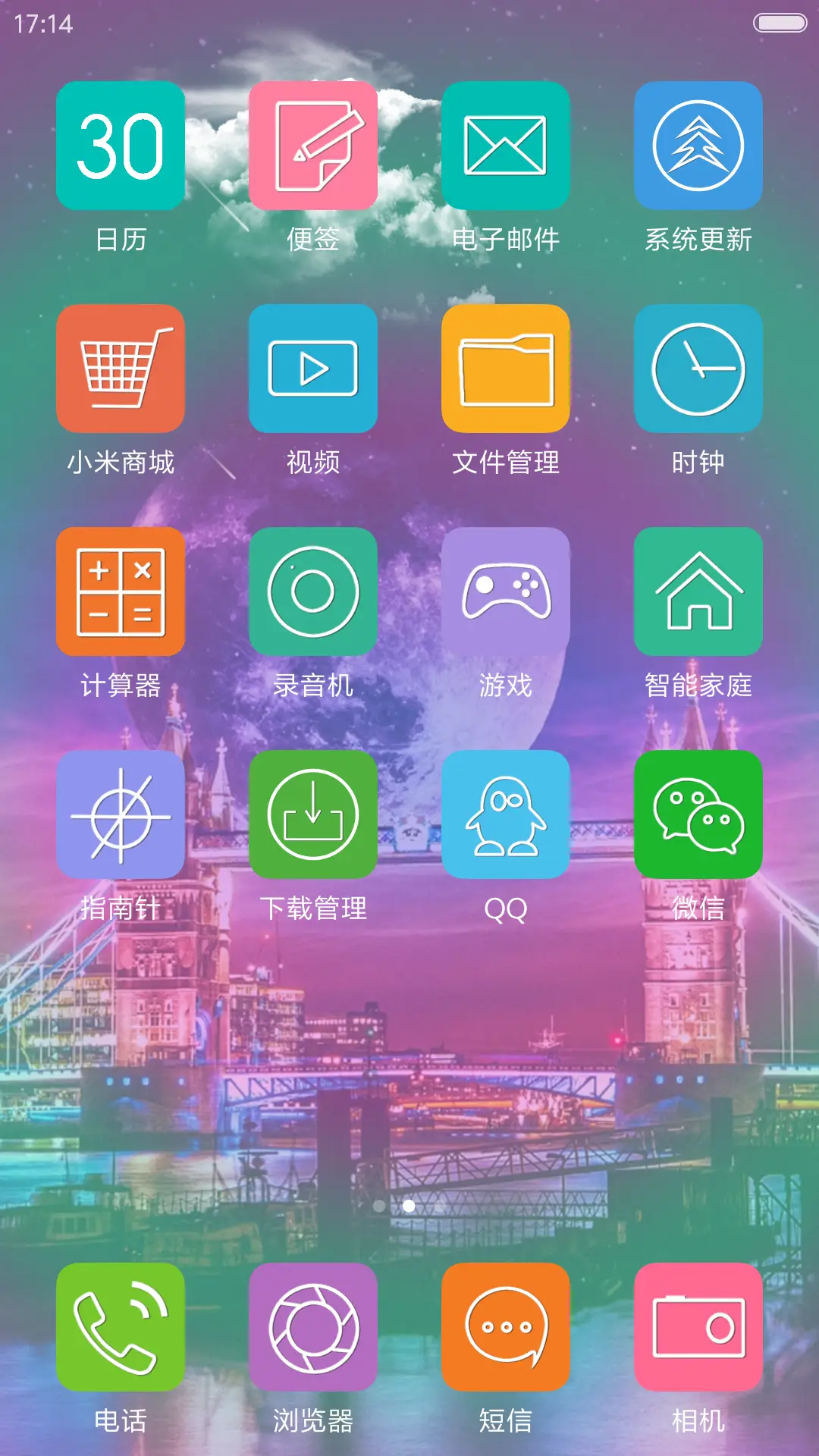Image resolution: width=819 pixels, height=1456 pixels.
Task: Open the 电子邮件 Email app
Action: (506, 146)
